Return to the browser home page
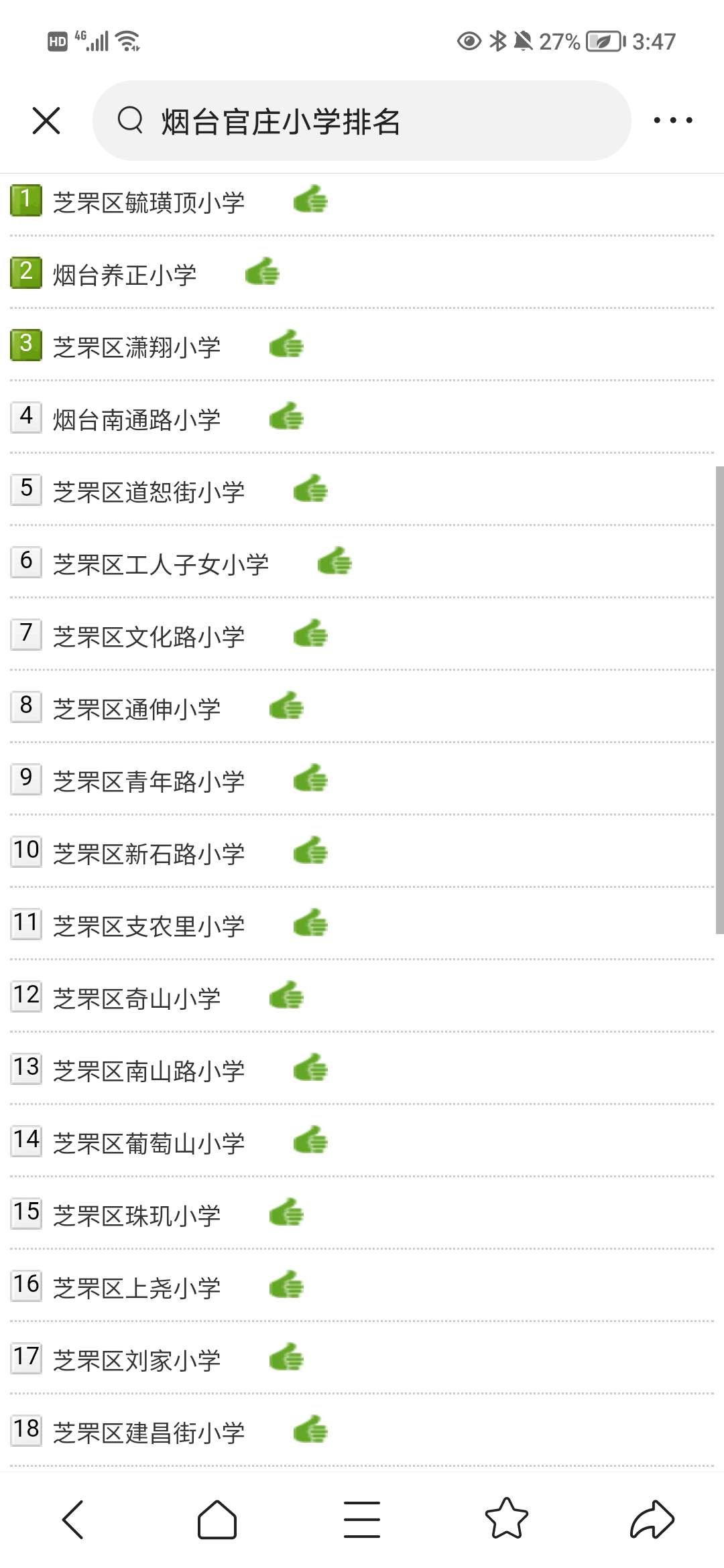Screen dimensions: 724x1568 click(217, 1520)
